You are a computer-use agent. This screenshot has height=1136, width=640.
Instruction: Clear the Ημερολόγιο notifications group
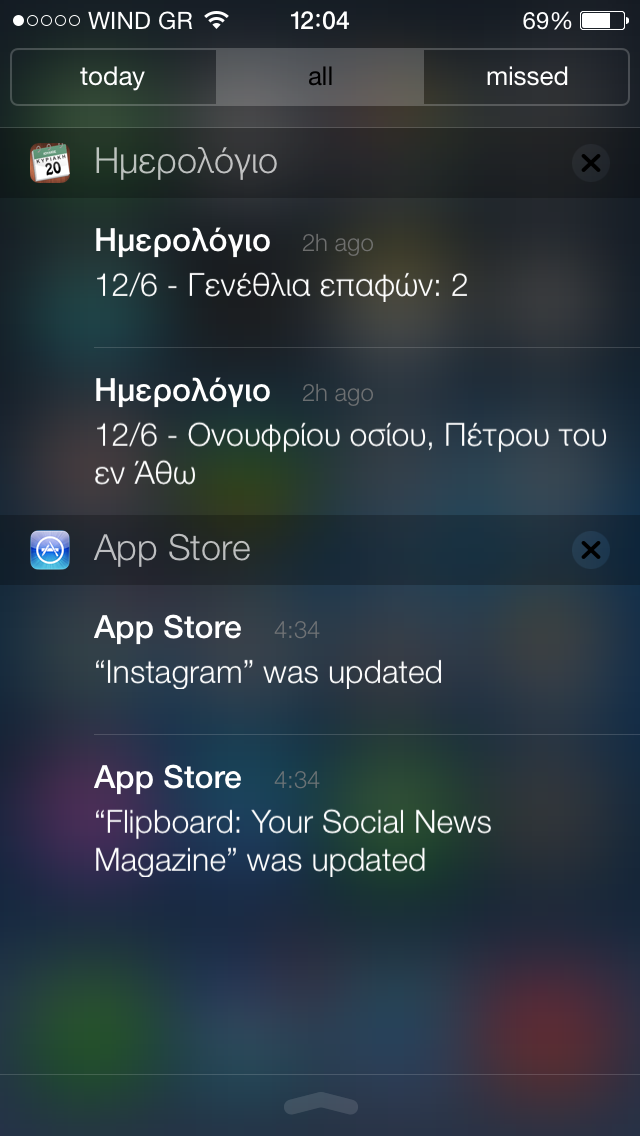tap(591, 163)
